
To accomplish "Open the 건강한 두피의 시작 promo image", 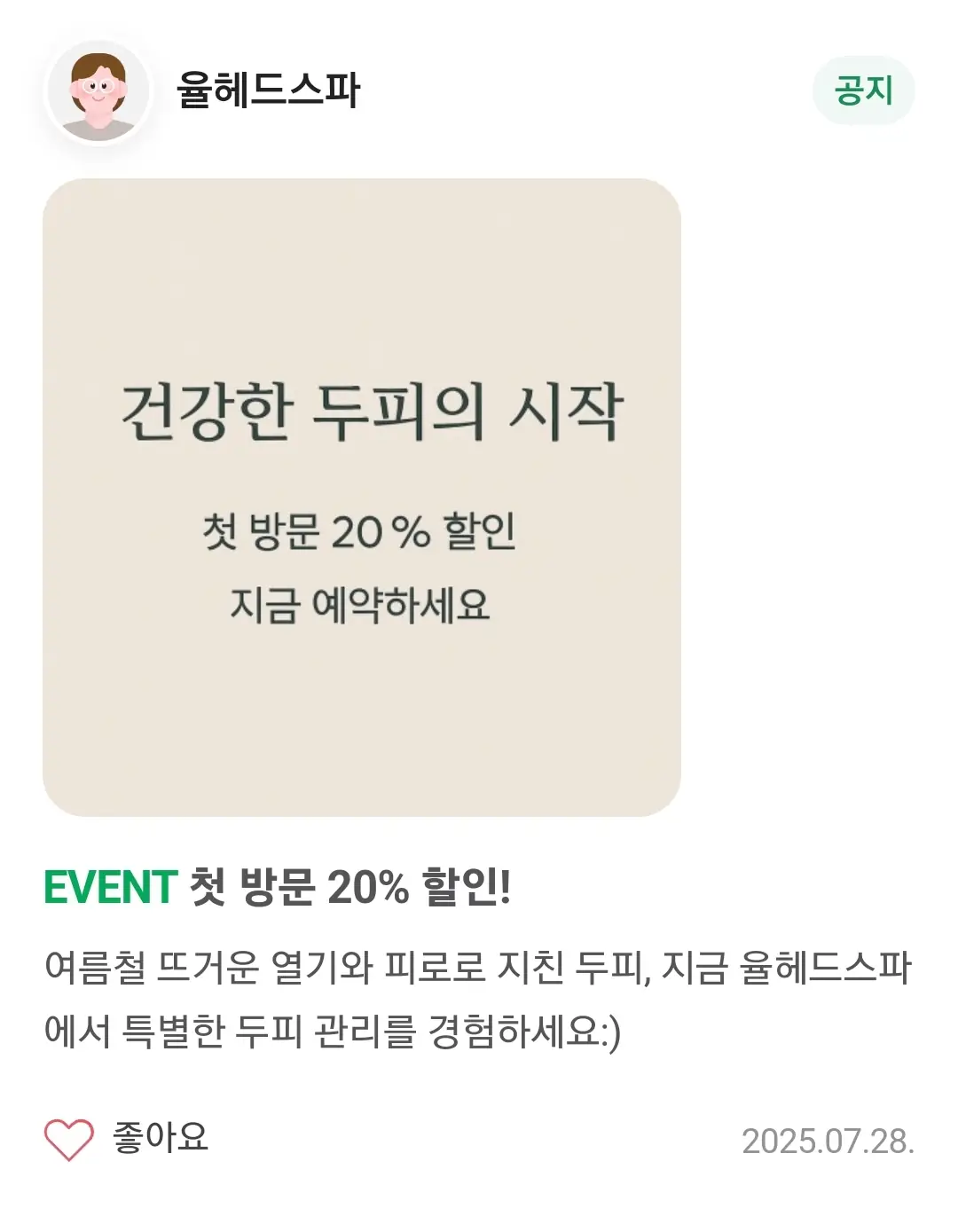I will coord(362,497).
